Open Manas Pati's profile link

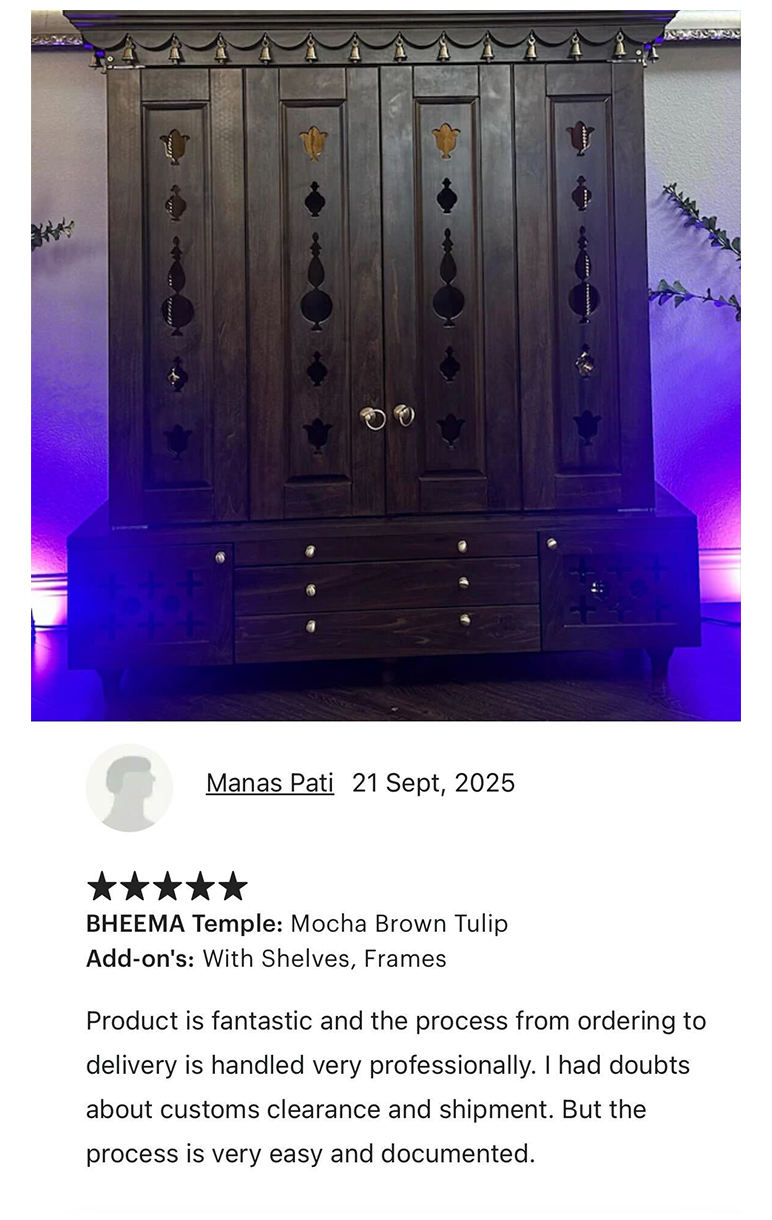270,783
